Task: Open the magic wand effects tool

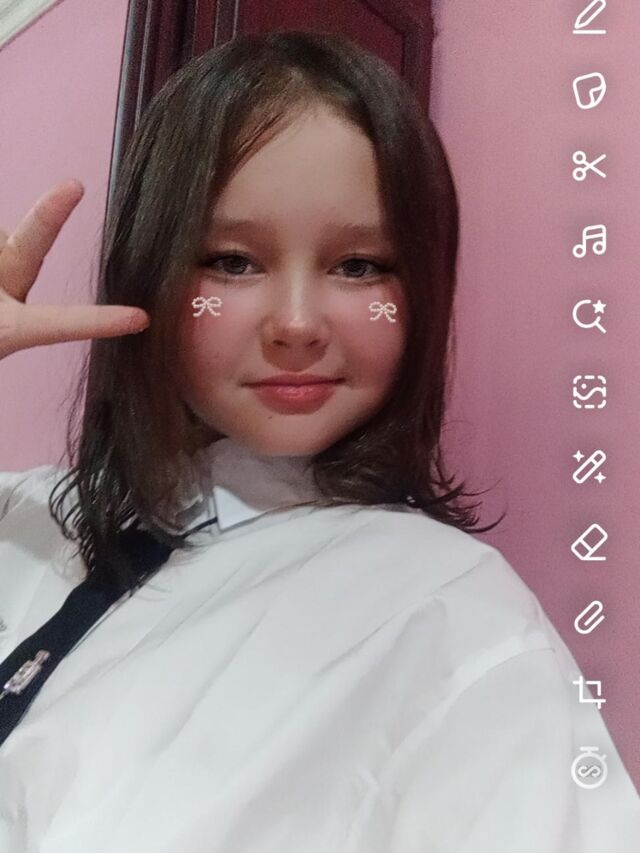Action: coord(589,467)
